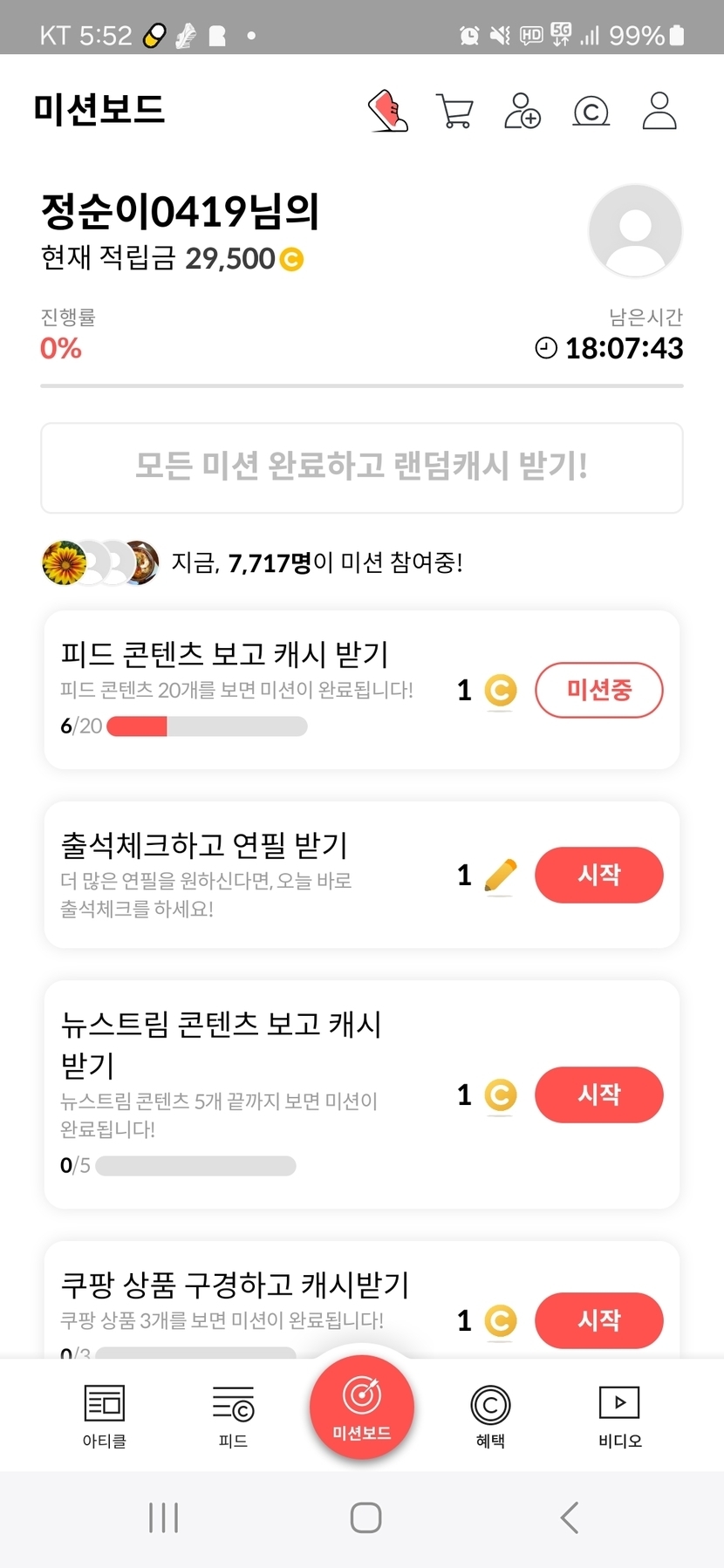This screenshot has width=724, height=1568.
Task: Open the cash coin icon in header
Action: (x=591, y=112)
